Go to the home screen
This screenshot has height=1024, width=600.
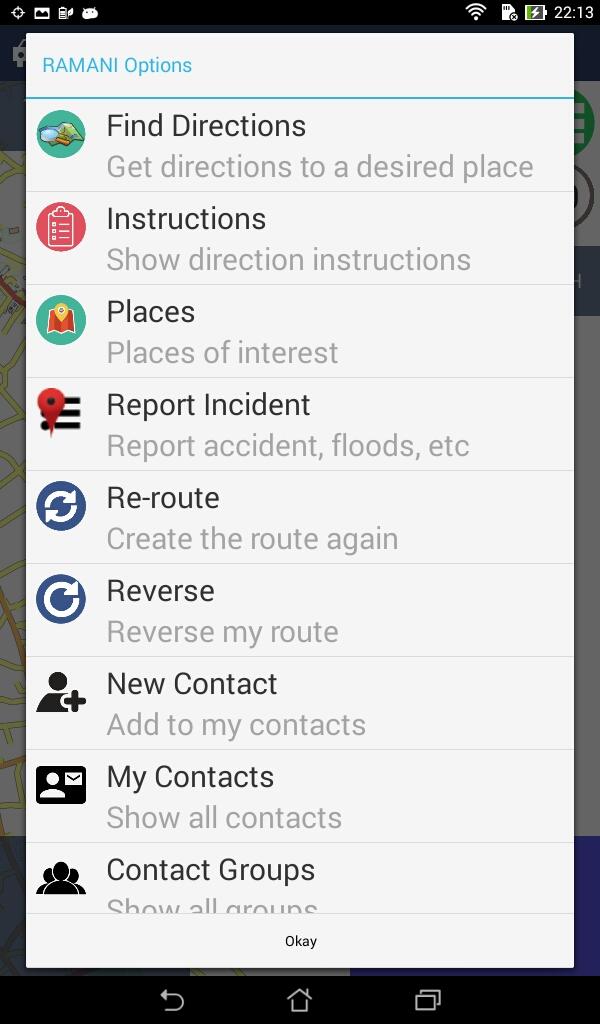[300, 1000]
